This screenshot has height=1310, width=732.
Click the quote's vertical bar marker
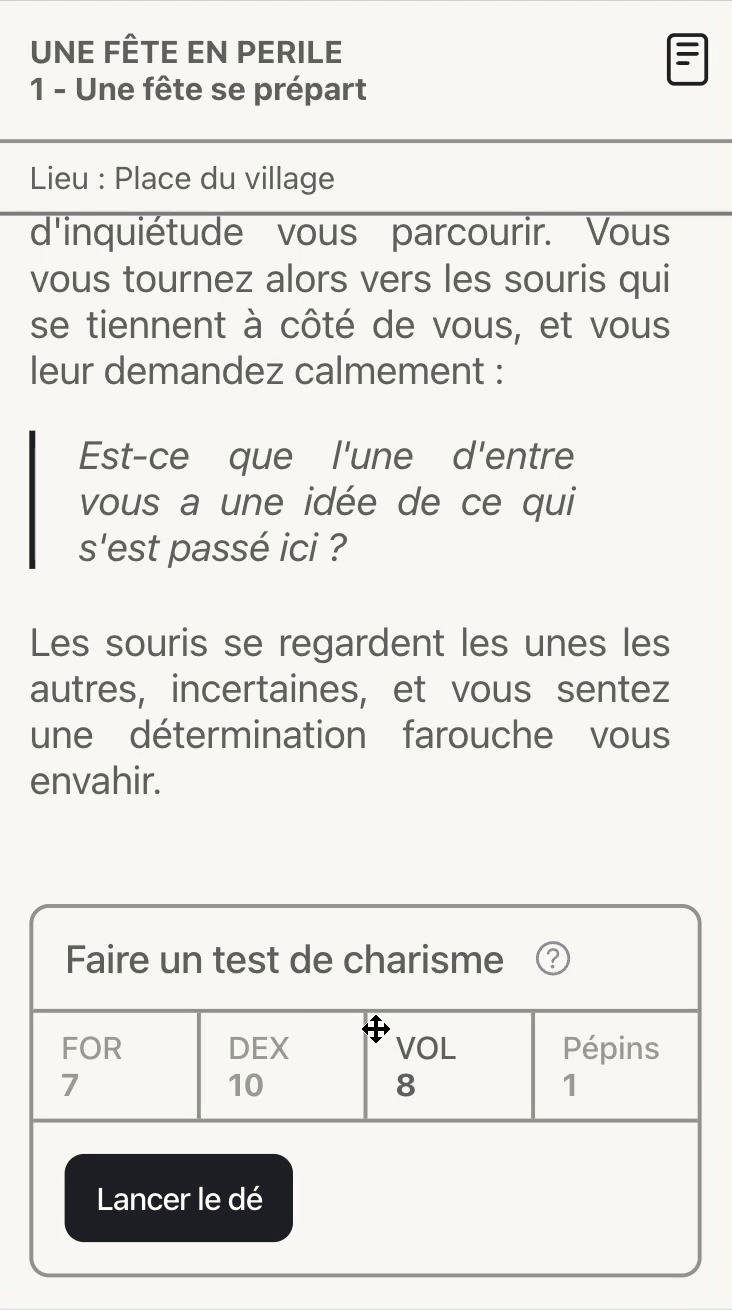(32, 499)
